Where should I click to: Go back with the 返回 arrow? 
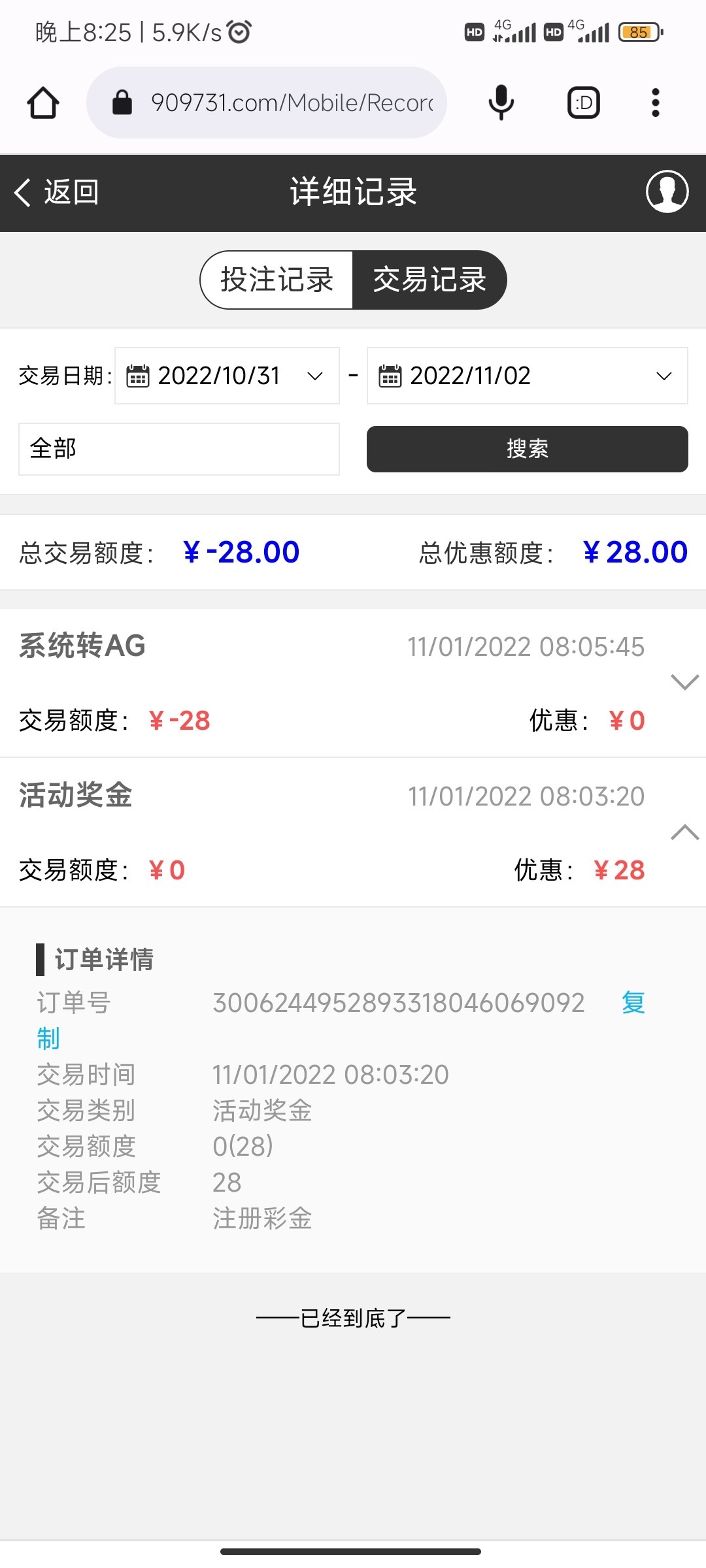coord(56,193)
